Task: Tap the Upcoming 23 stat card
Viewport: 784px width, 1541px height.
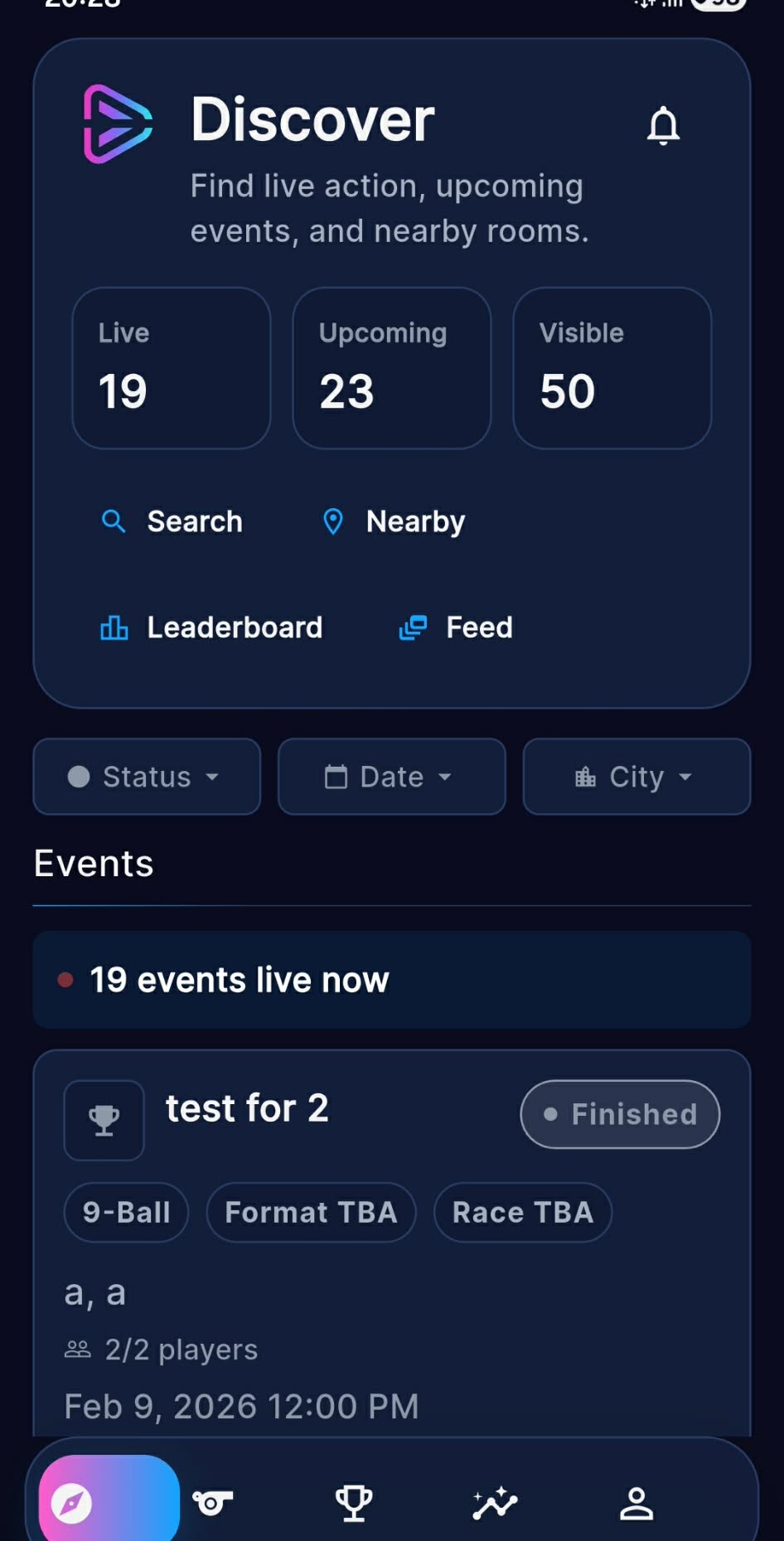Action: click(391, 368)
